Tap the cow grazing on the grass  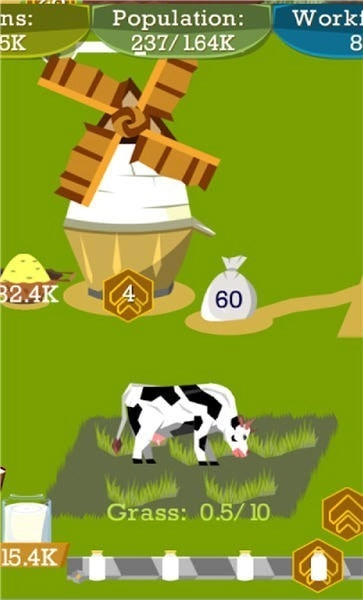(184, 424)
